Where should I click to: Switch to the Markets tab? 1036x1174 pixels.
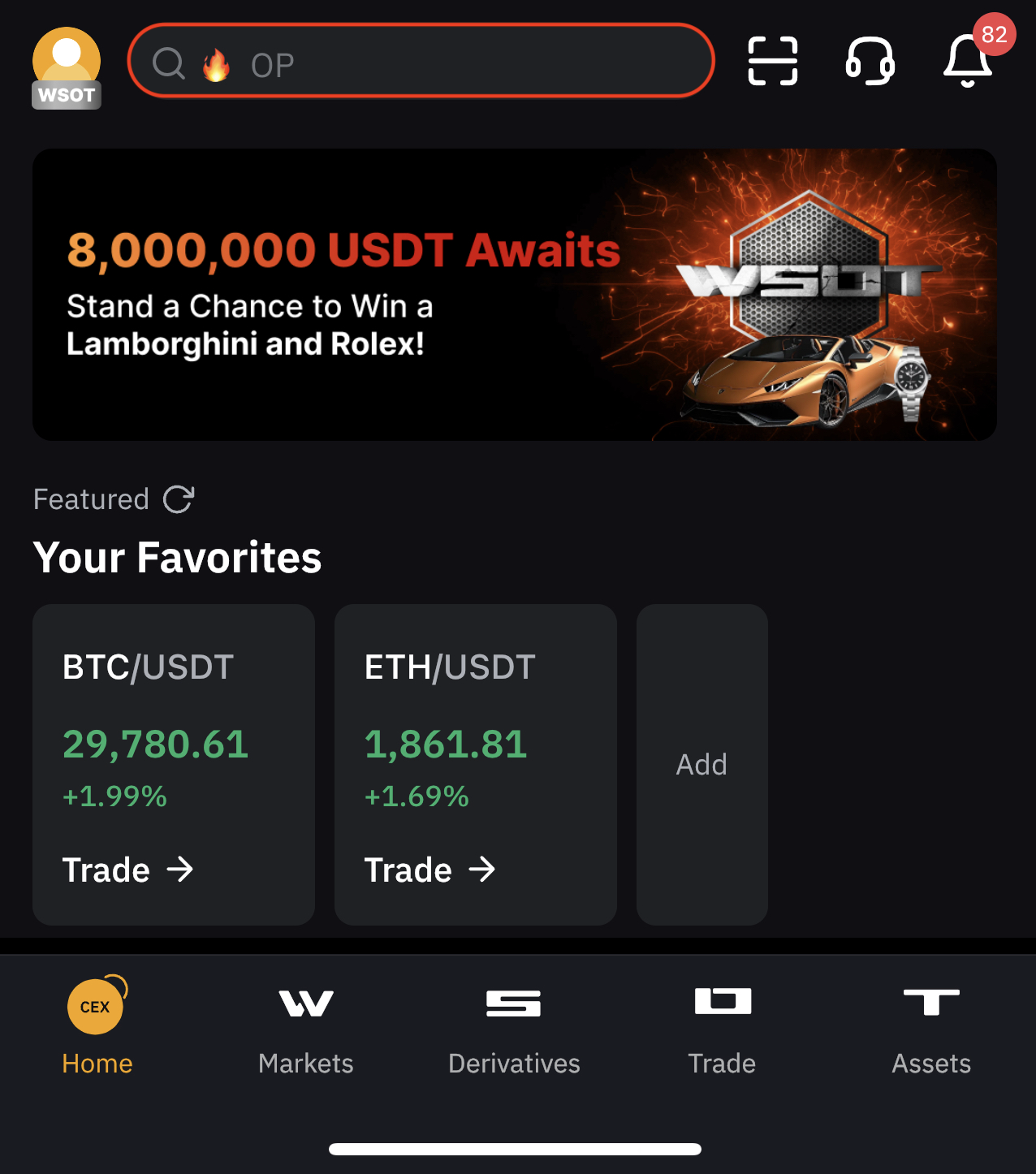tap(305, 1026)
